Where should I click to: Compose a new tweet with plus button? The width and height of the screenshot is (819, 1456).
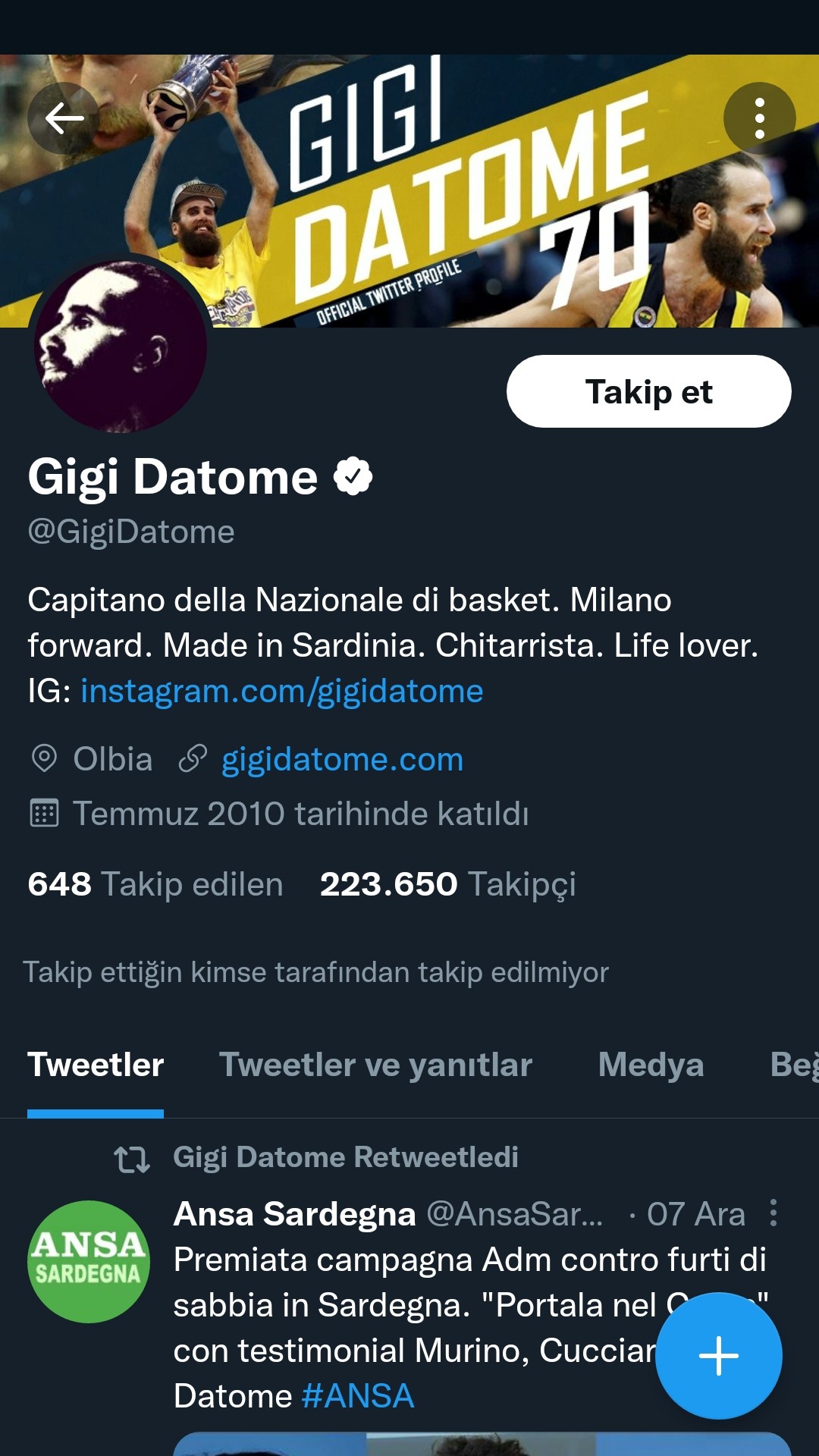[718, 1356]
